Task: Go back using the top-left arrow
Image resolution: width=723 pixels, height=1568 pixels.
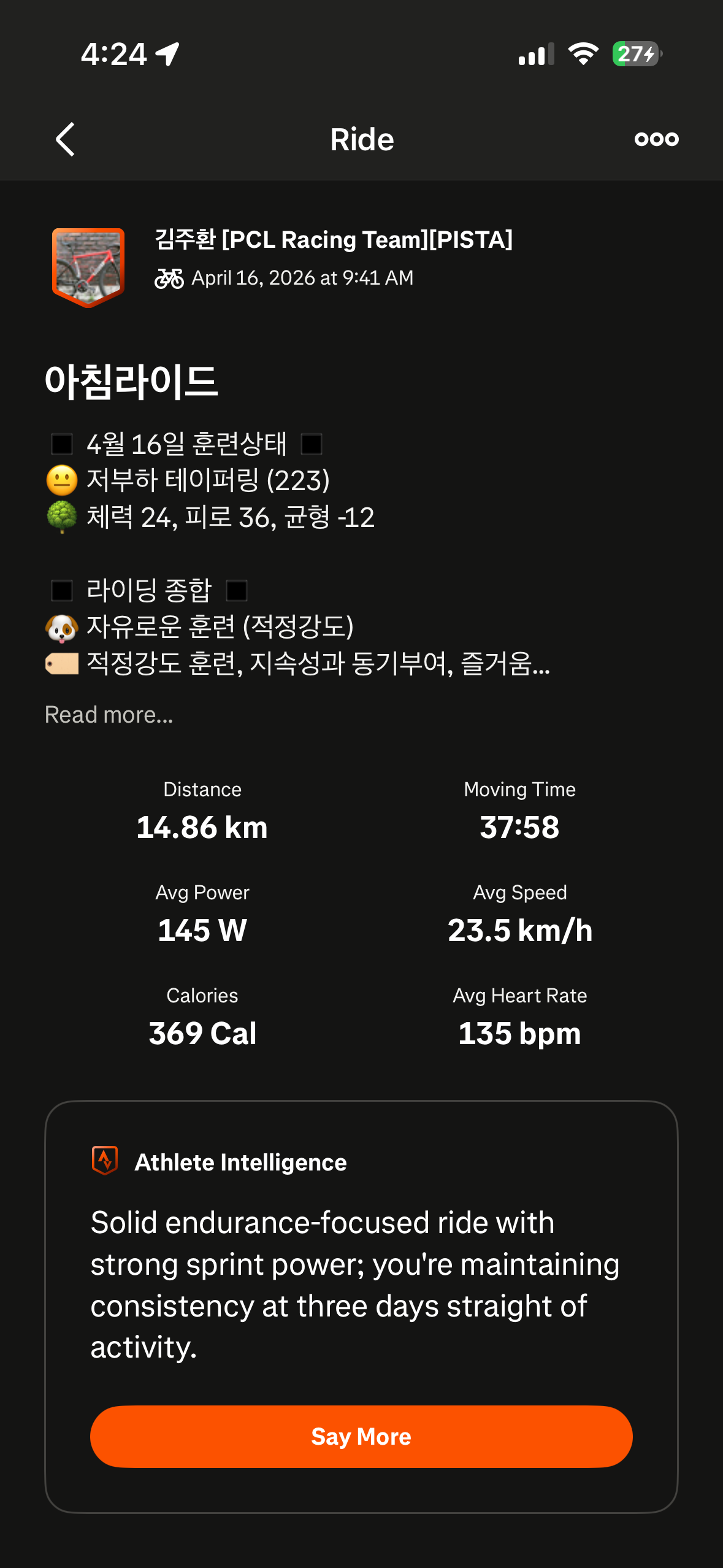Action: coord(66,139)
